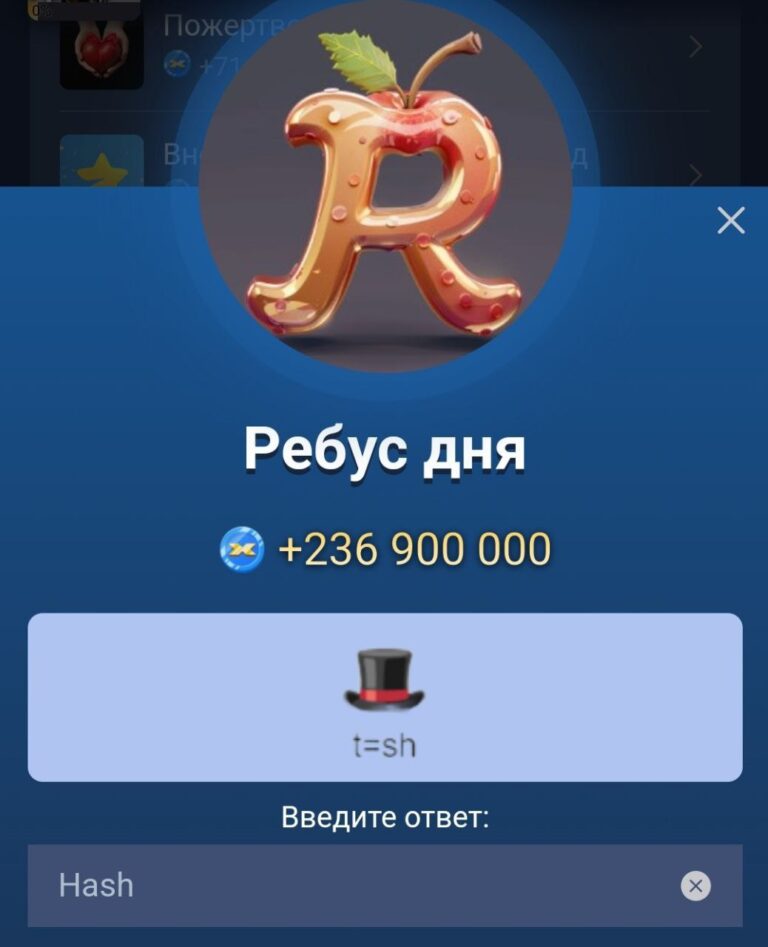Clear the typed answer Hash
The width and height of the screenshot is (768, 947).
(696, 885)
